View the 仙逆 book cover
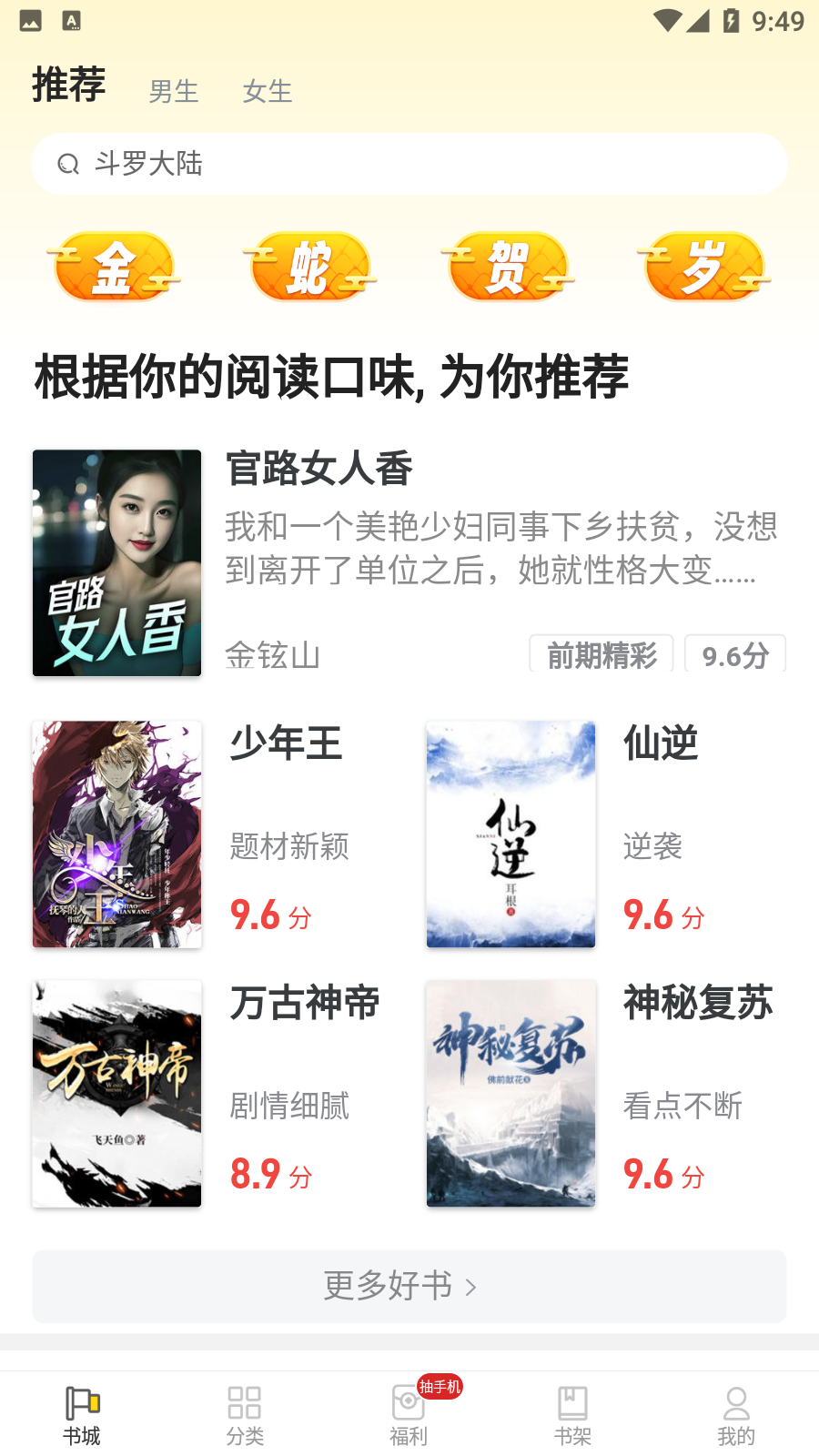819x1456 pixels. pos(511,834)
